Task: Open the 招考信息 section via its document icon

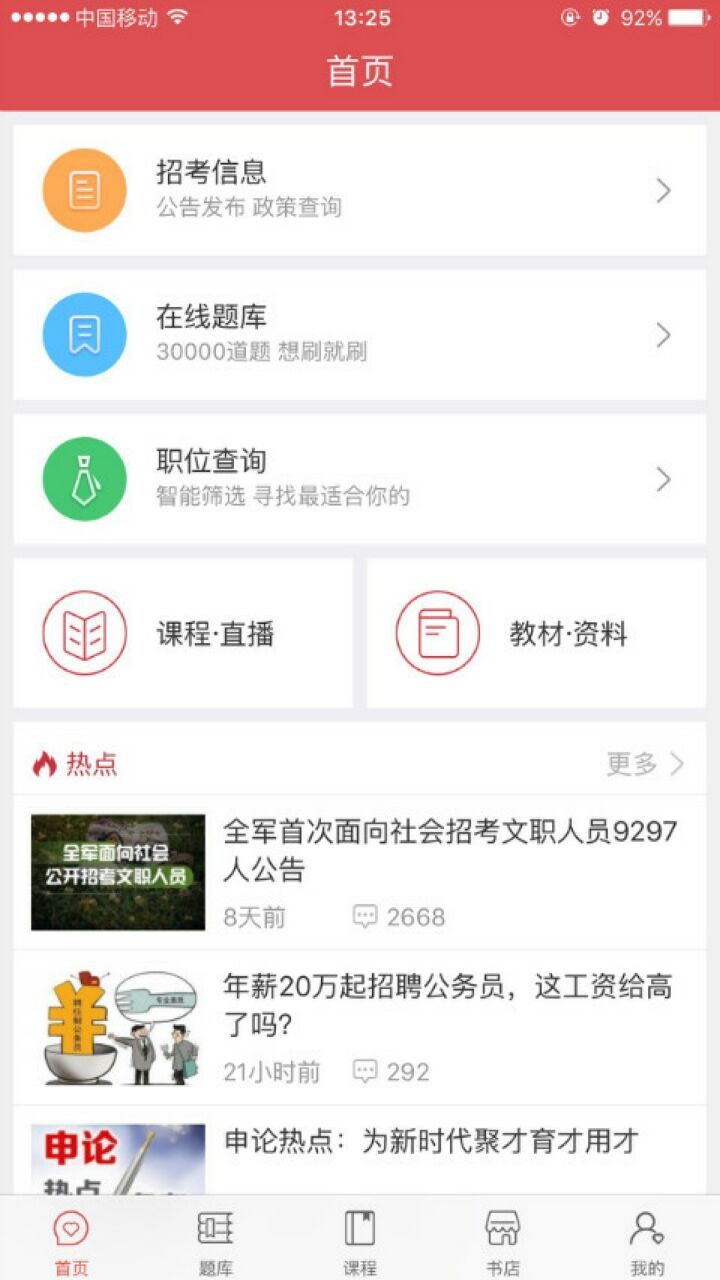Action: pos(85,190)
